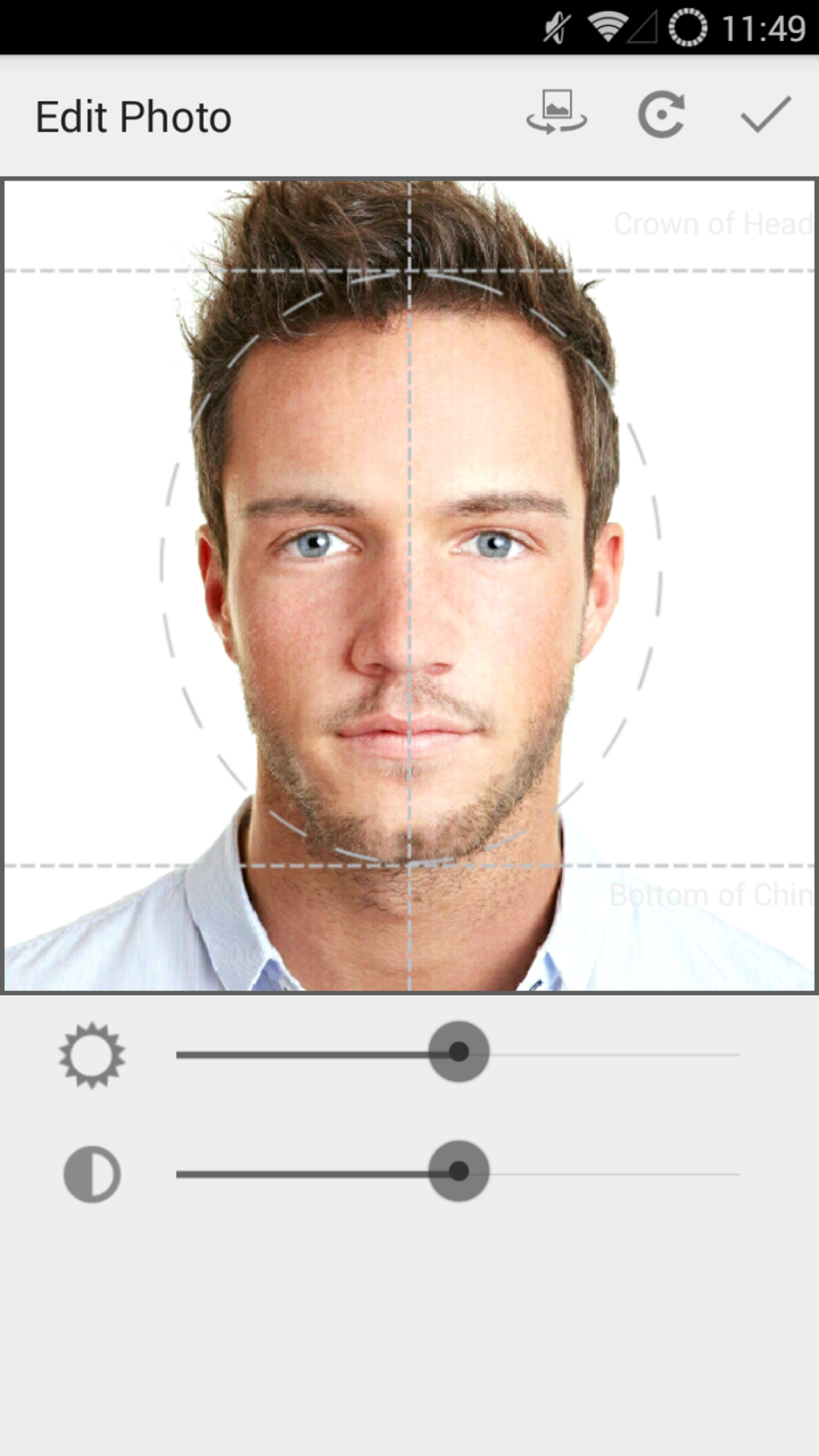
Task: Tap the brightness slider handle
Action: pyautogui.click(x=458, y=1052)
